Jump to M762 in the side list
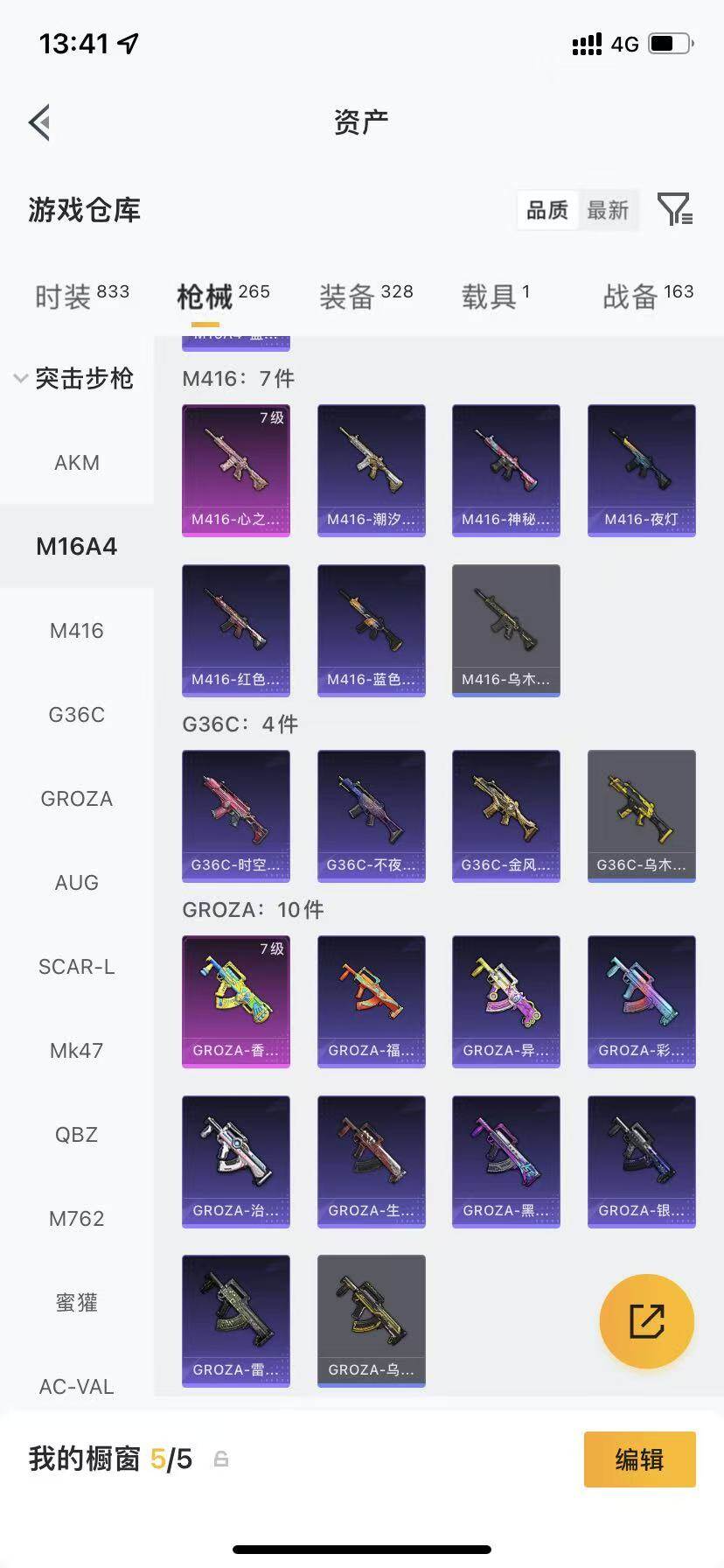This screenshot has height=1568, width=724. click(77, 1218)
